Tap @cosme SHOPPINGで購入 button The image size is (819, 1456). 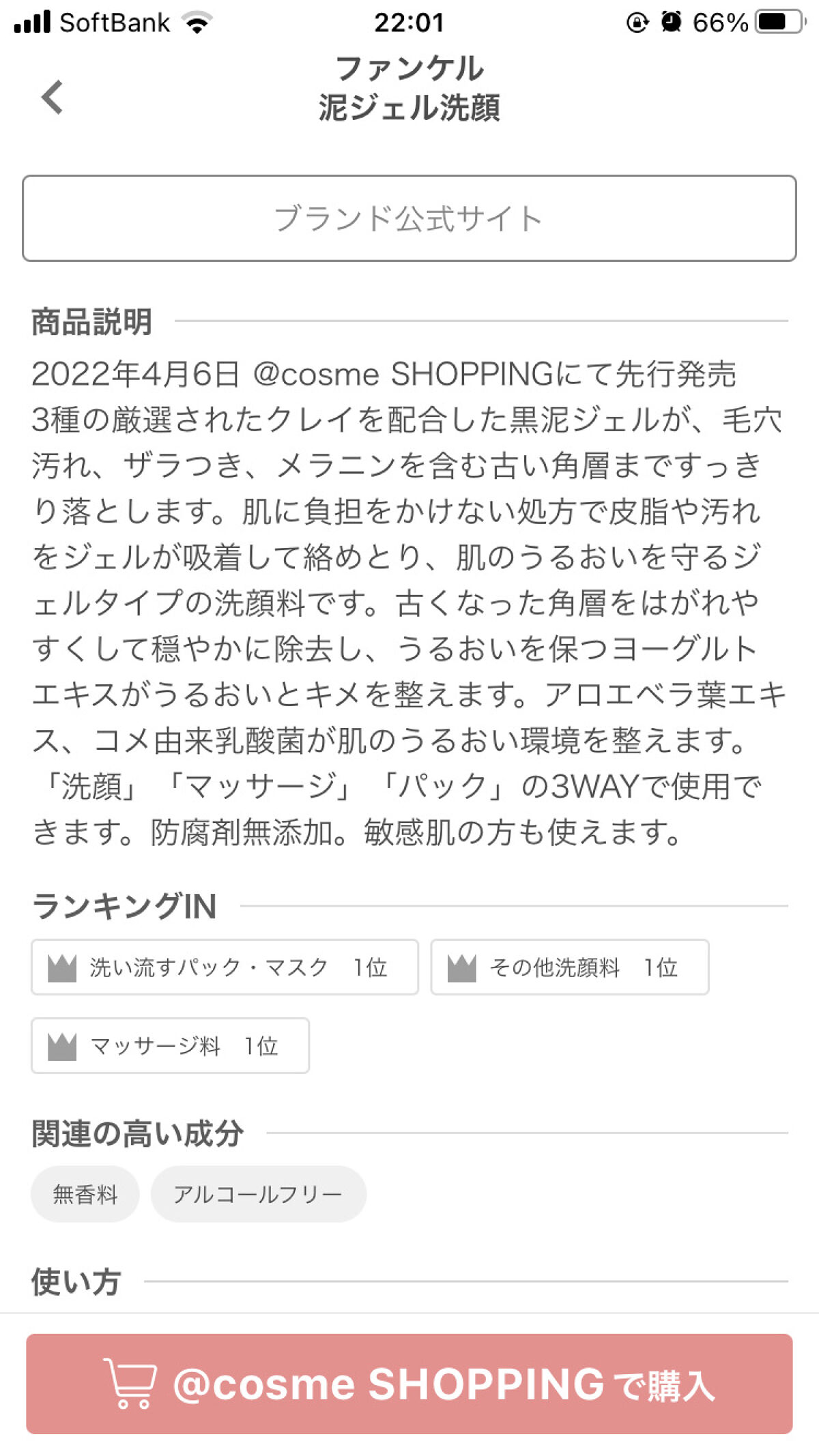[409, 1384]
